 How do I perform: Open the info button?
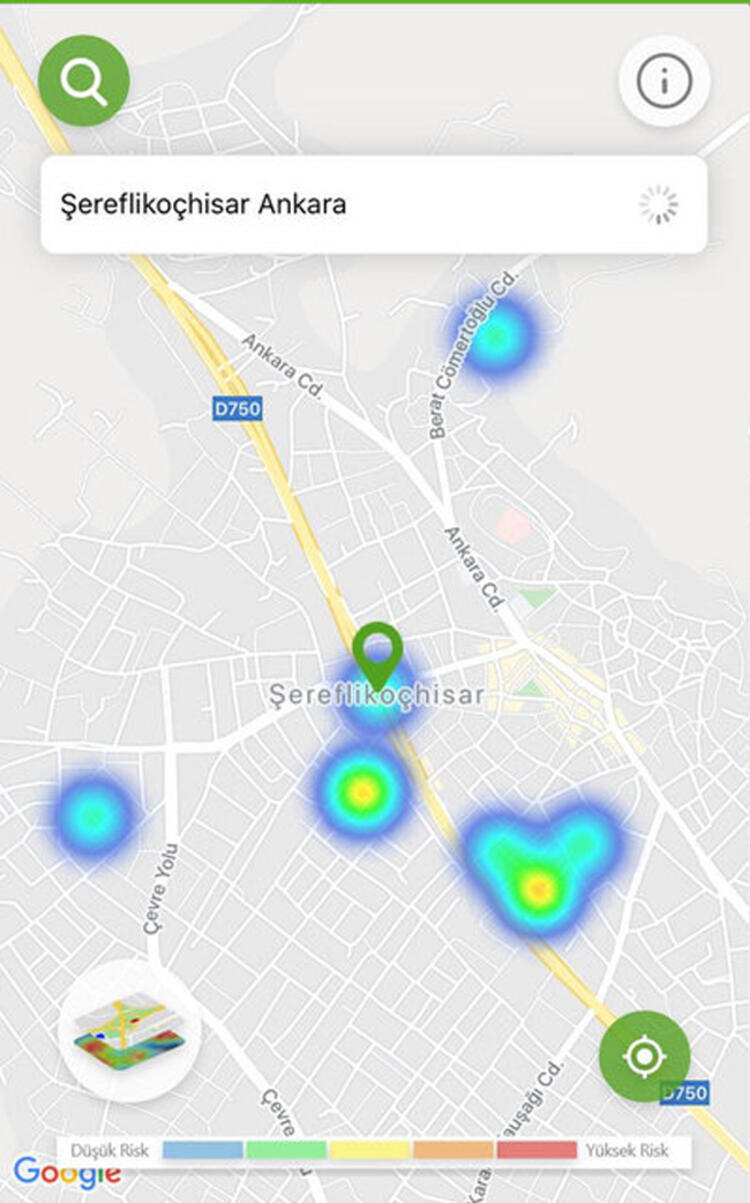[x=664, y=81]
